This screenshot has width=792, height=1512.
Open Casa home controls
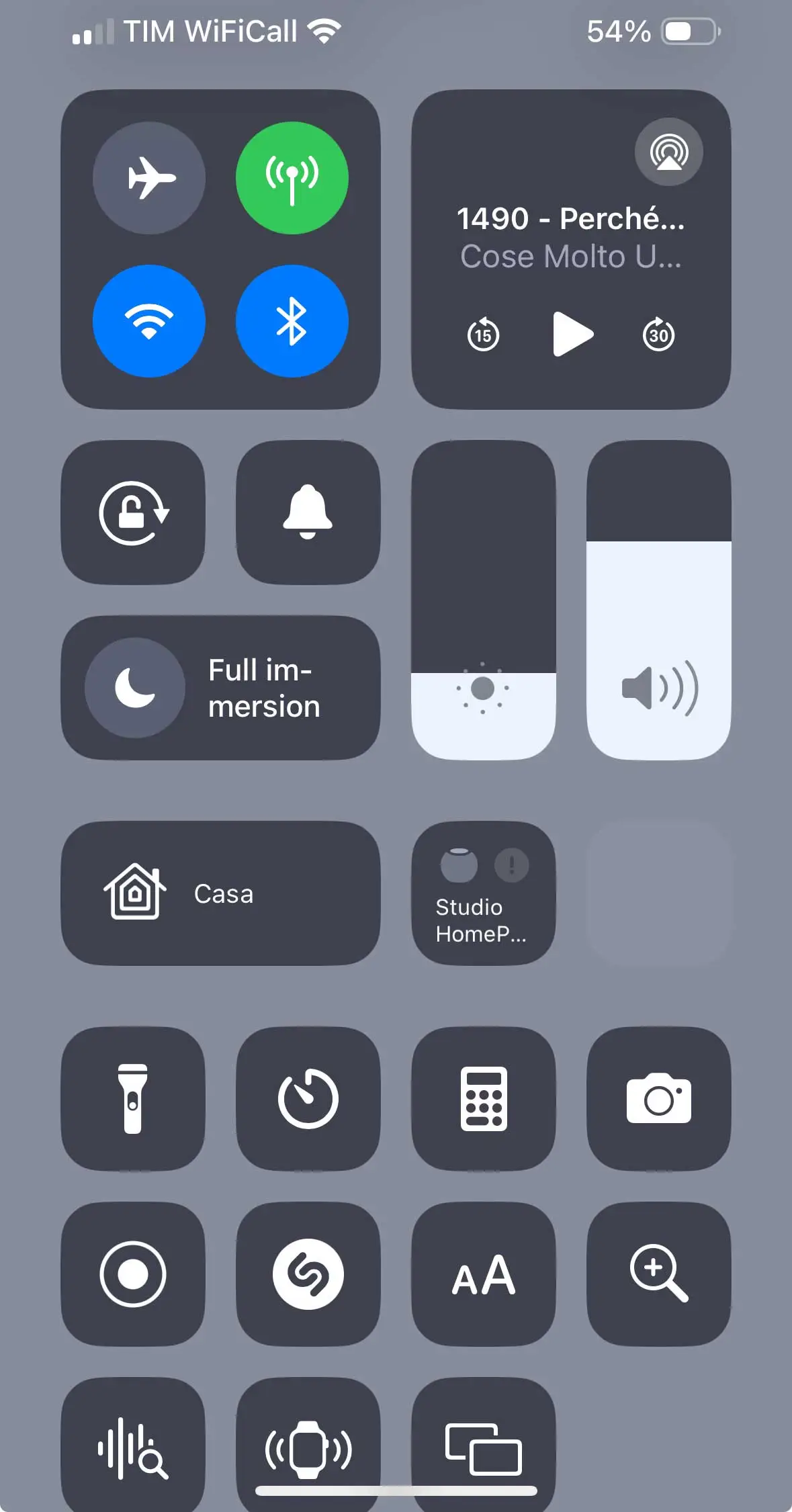pyautogui.click(x=222, y=893)
